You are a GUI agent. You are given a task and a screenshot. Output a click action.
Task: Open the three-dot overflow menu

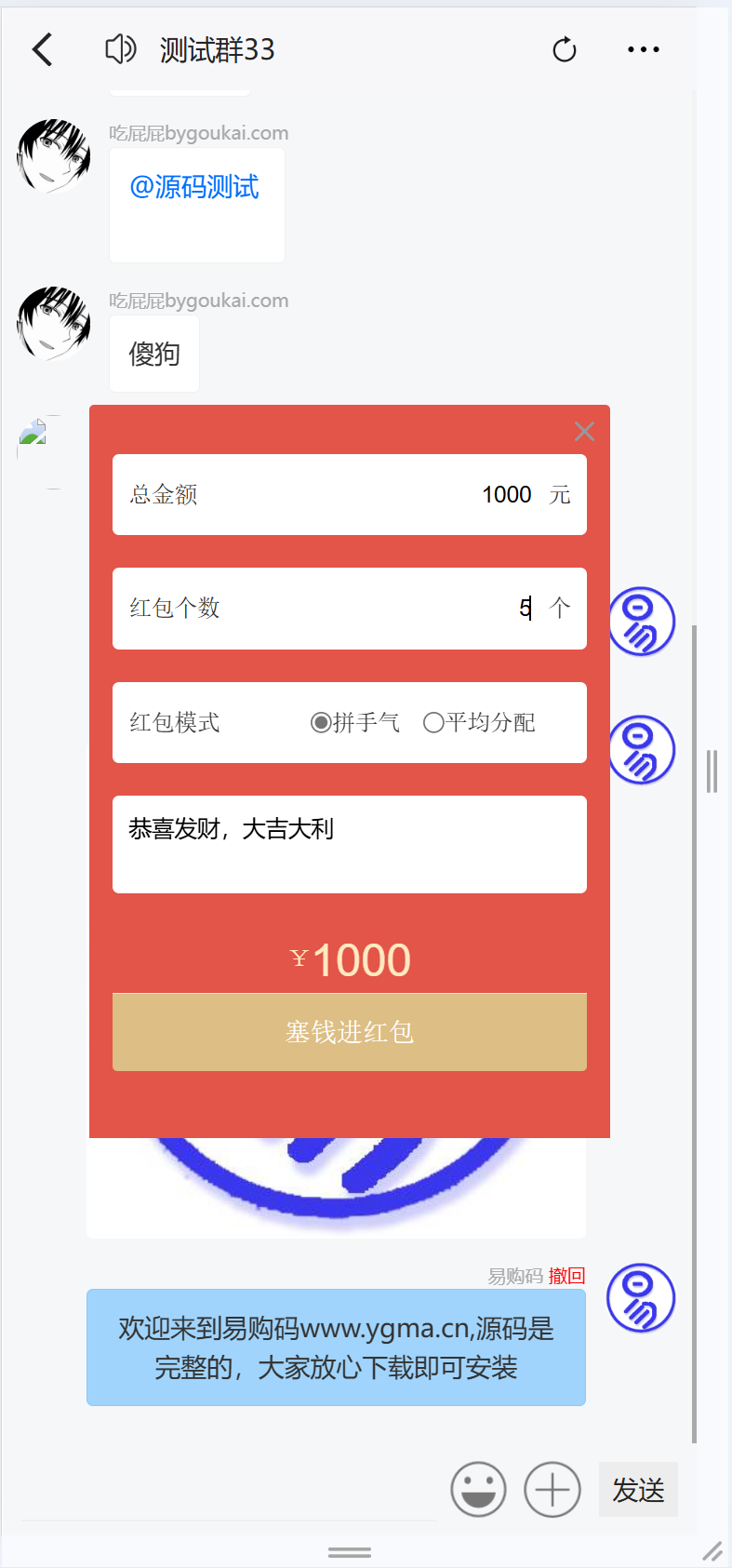643,49
